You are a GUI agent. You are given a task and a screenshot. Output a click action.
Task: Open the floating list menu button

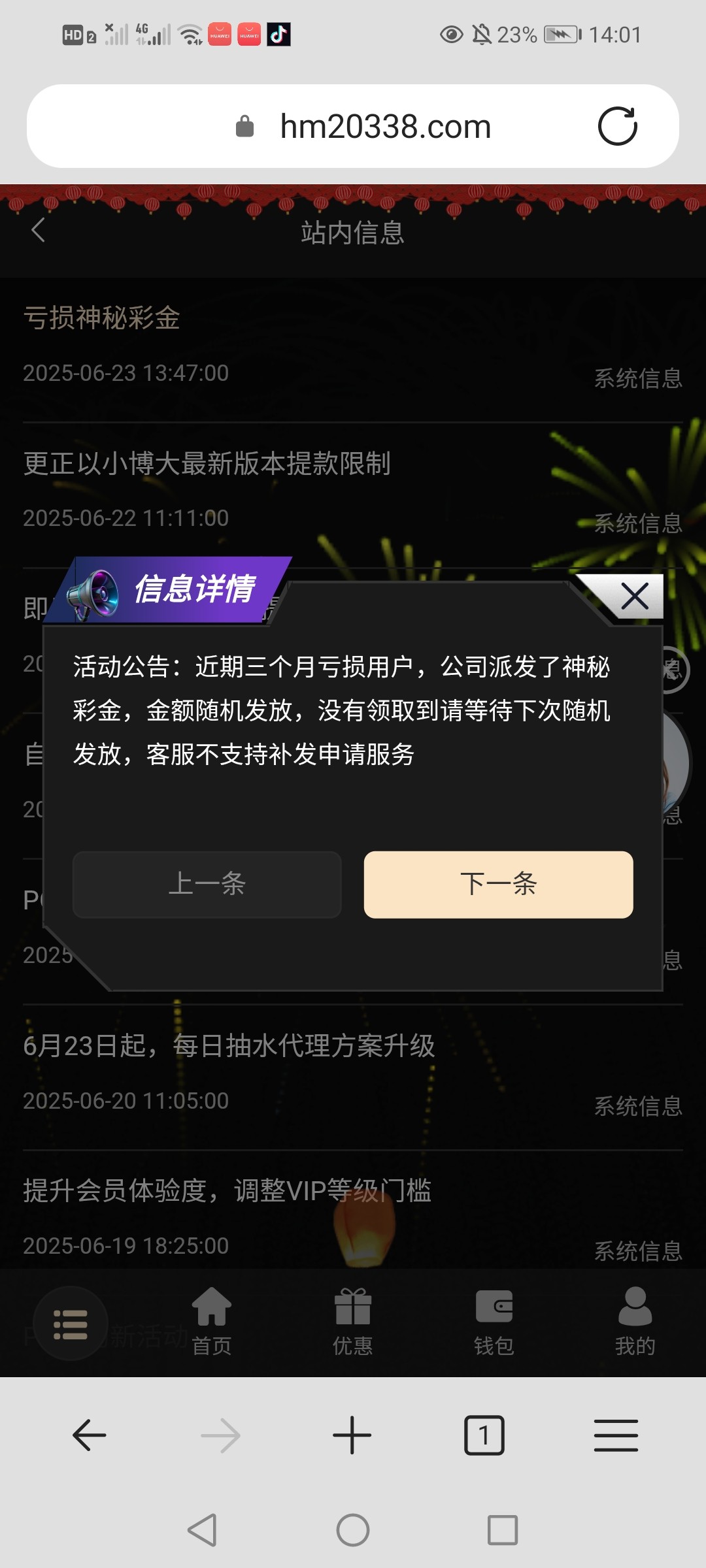pyautogui.click(x=71, y=1324)
